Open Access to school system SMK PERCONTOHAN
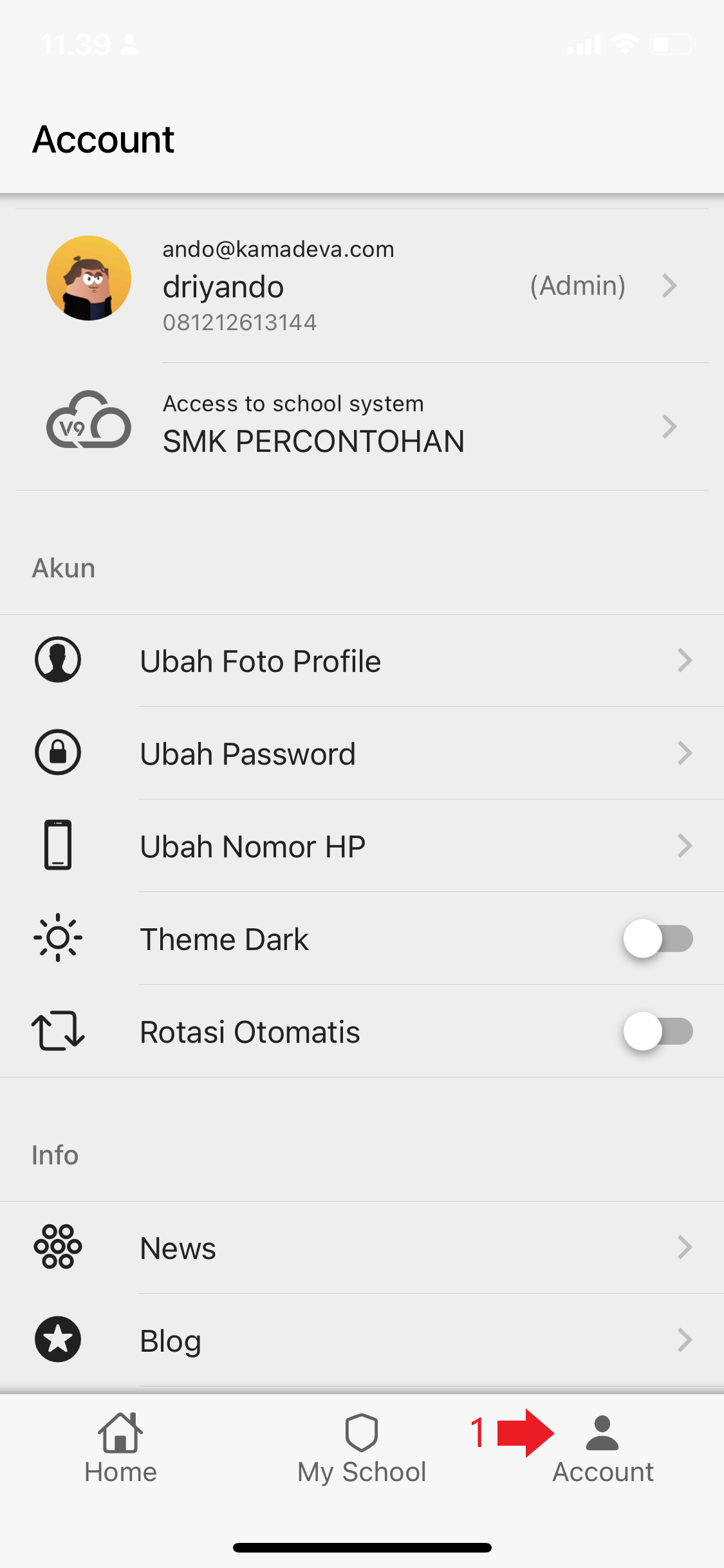The width and height of the screenshot is (724, 1568). pos(360,426)
